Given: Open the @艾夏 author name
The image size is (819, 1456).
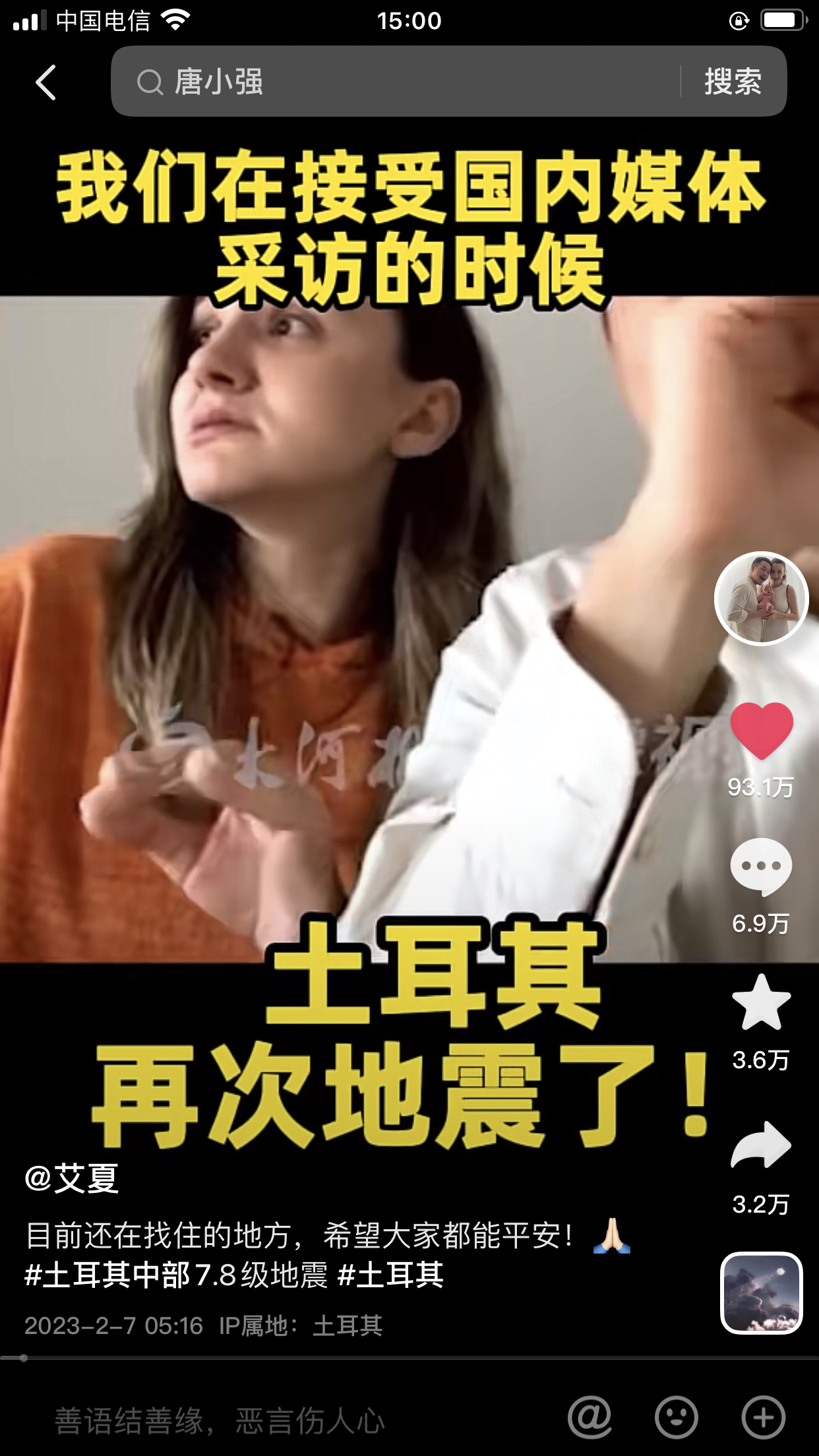Looking at the screenshot, I should point(71,1178).
